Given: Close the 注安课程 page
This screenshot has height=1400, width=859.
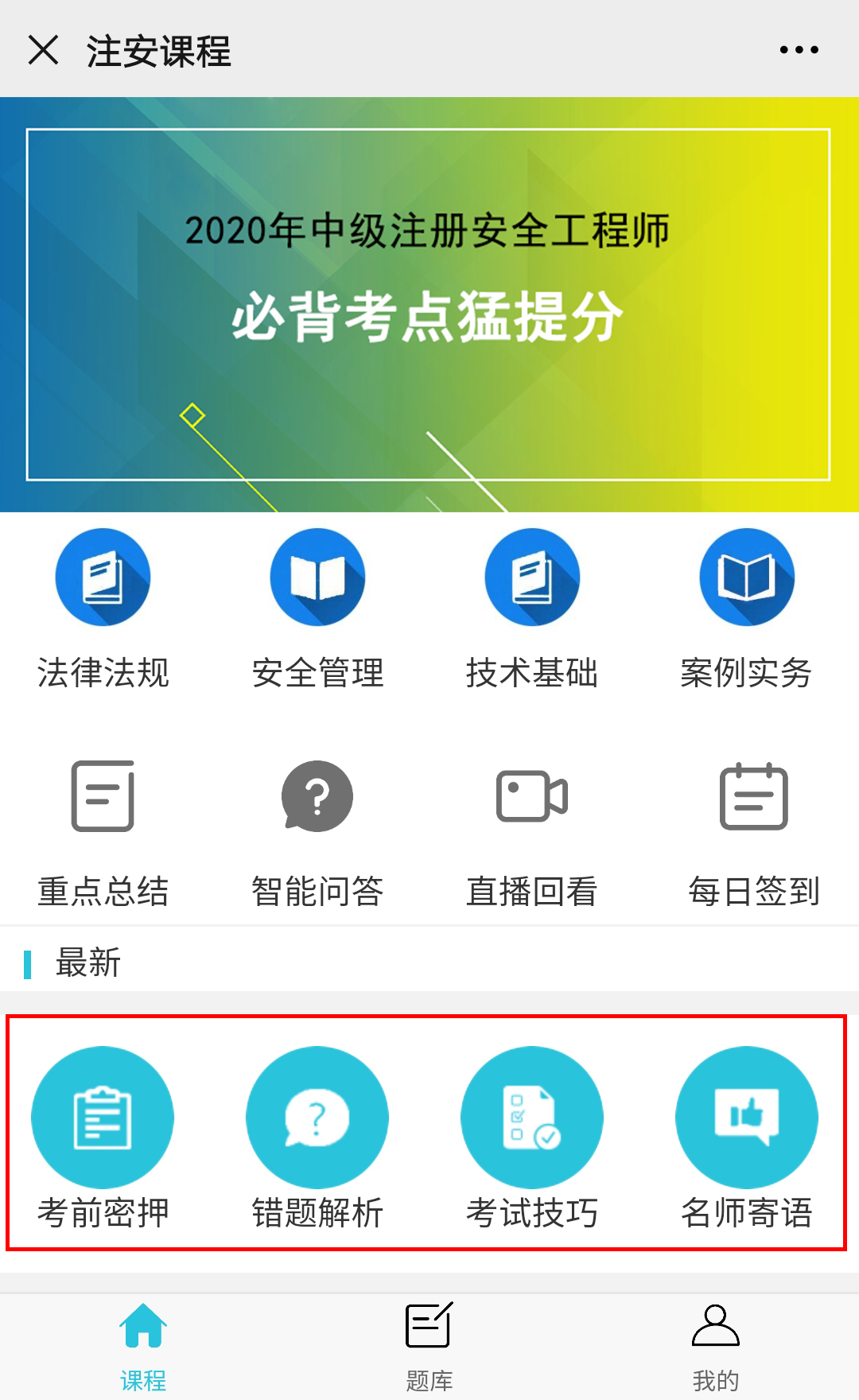Looking at the screenshot, I should 44,50.
